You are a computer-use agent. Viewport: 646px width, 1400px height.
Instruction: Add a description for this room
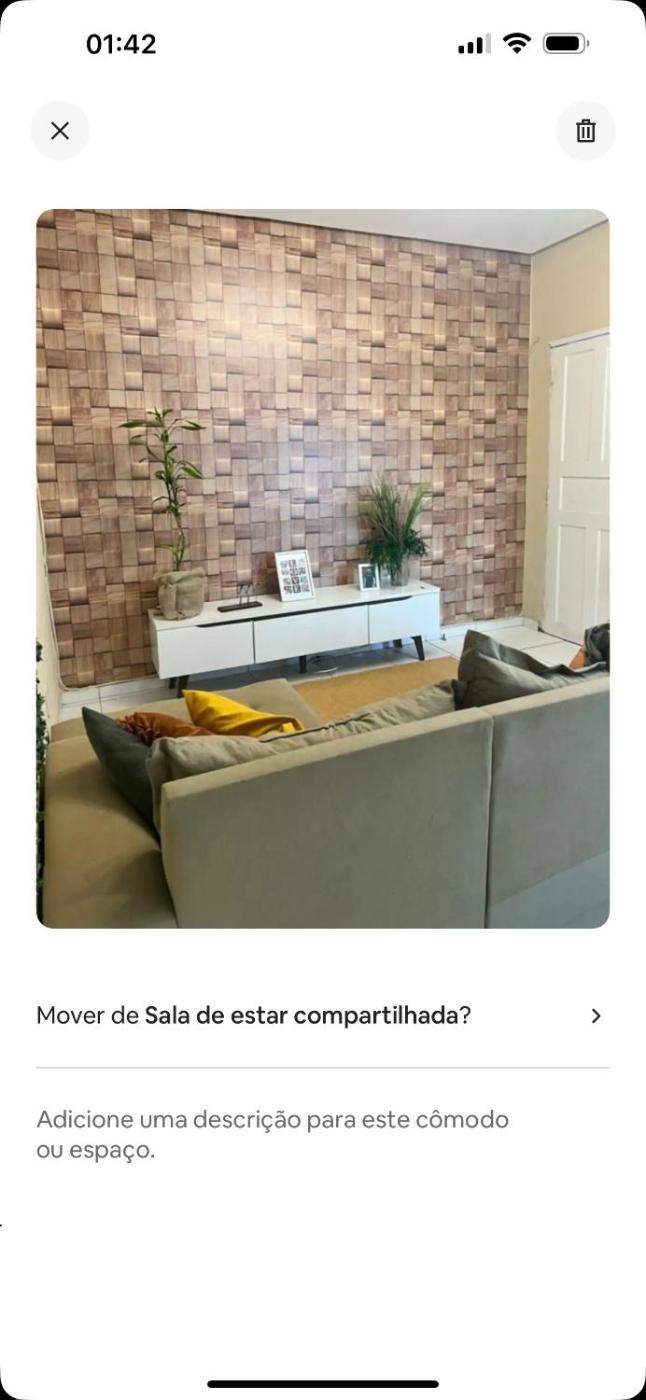coord(272,1134)
